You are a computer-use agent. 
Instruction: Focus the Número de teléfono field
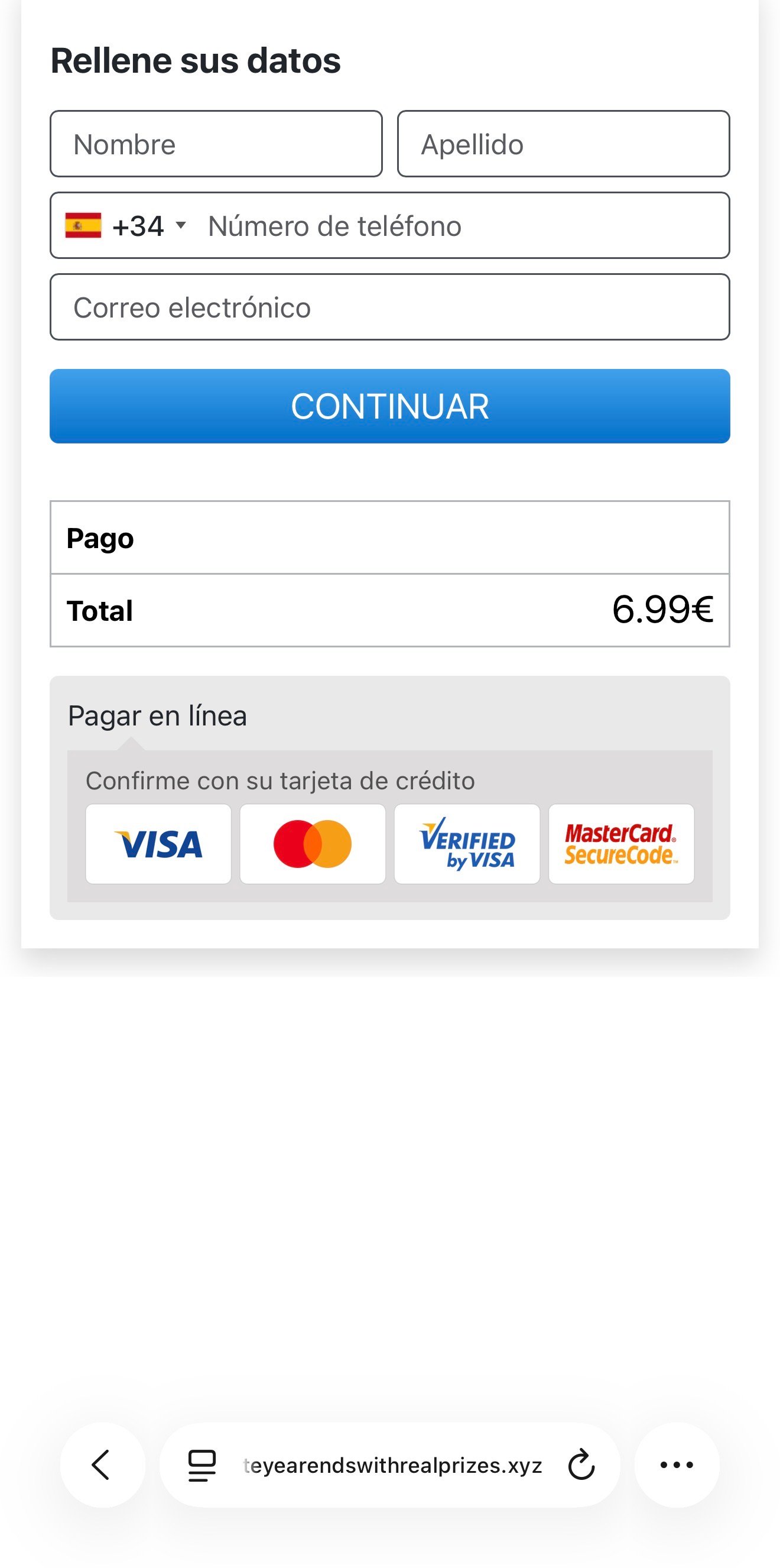463,226
